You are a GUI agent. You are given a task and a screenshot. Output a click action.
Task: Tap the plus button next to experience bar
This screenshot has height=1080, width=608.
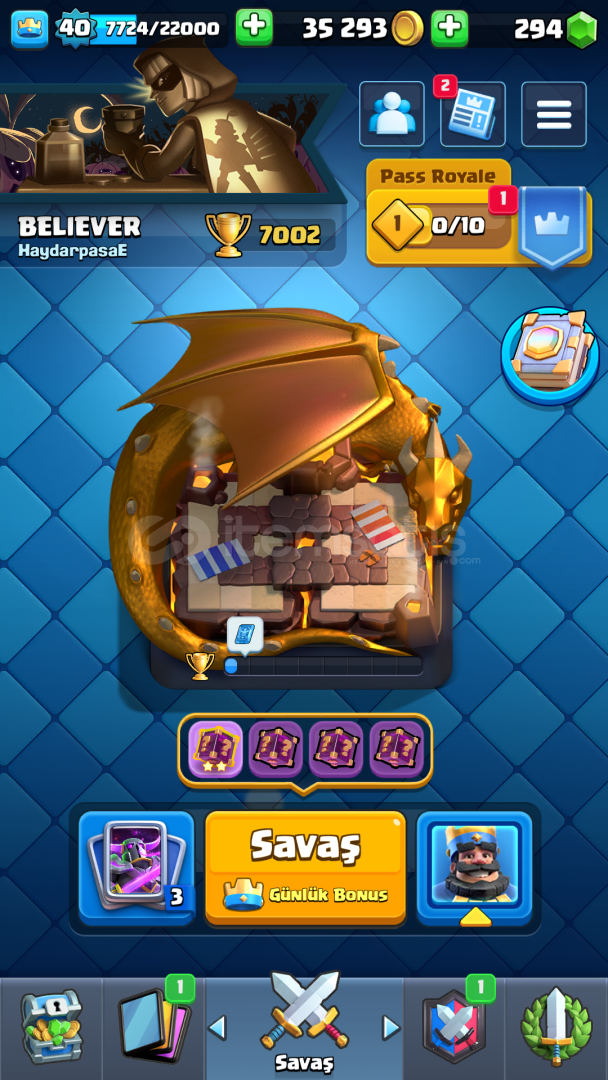254,28
